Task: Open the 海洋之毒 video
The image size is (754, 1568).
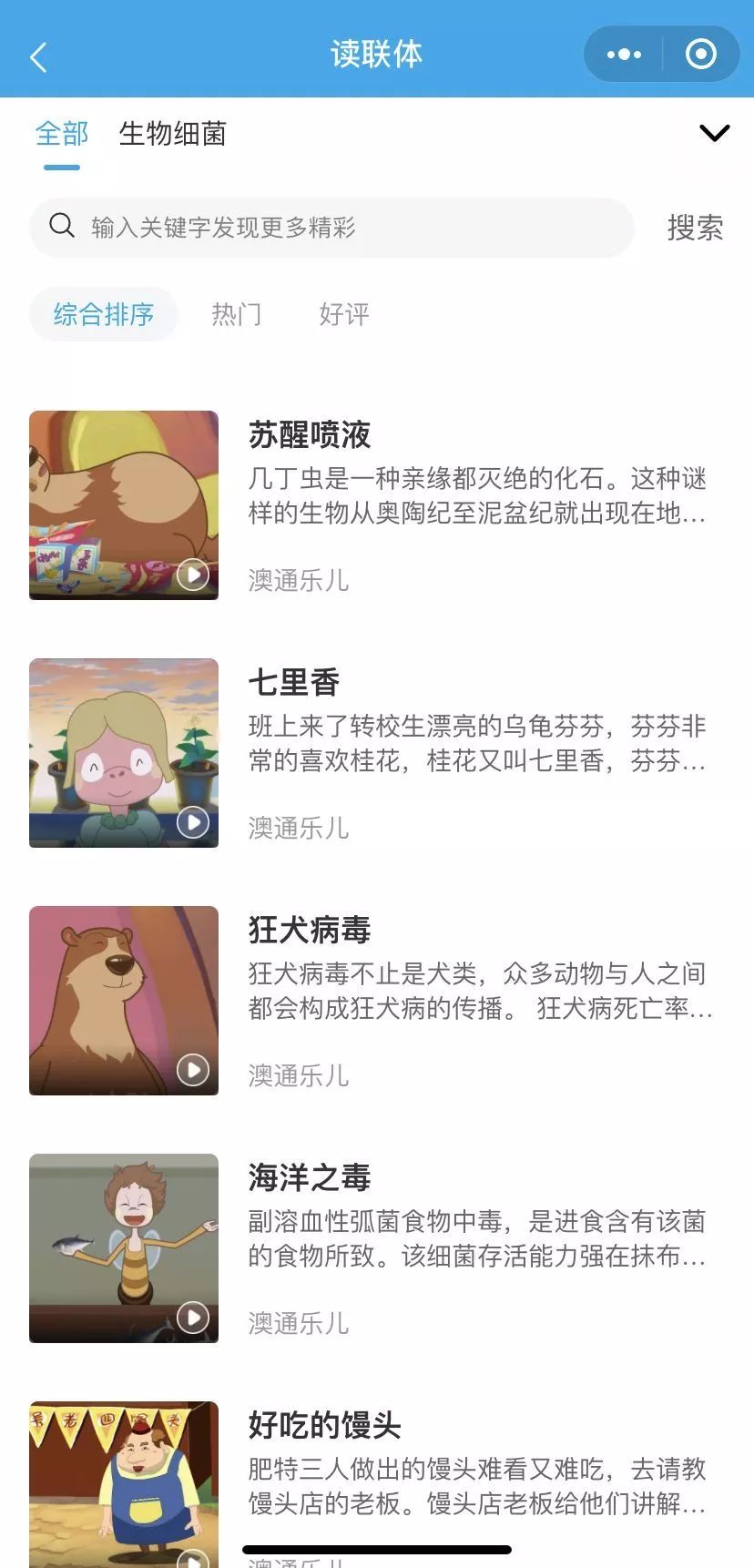Action: pyautogui.click(x=124, y=1248)
